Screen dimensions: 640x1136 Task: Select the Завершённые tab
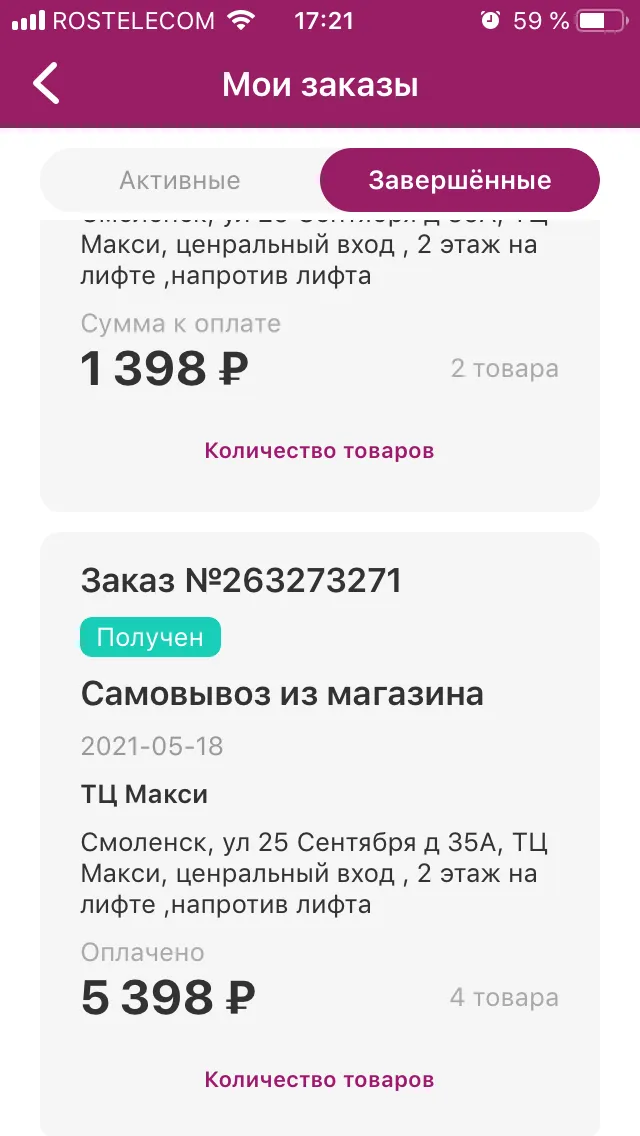click(x=460, y=180)
